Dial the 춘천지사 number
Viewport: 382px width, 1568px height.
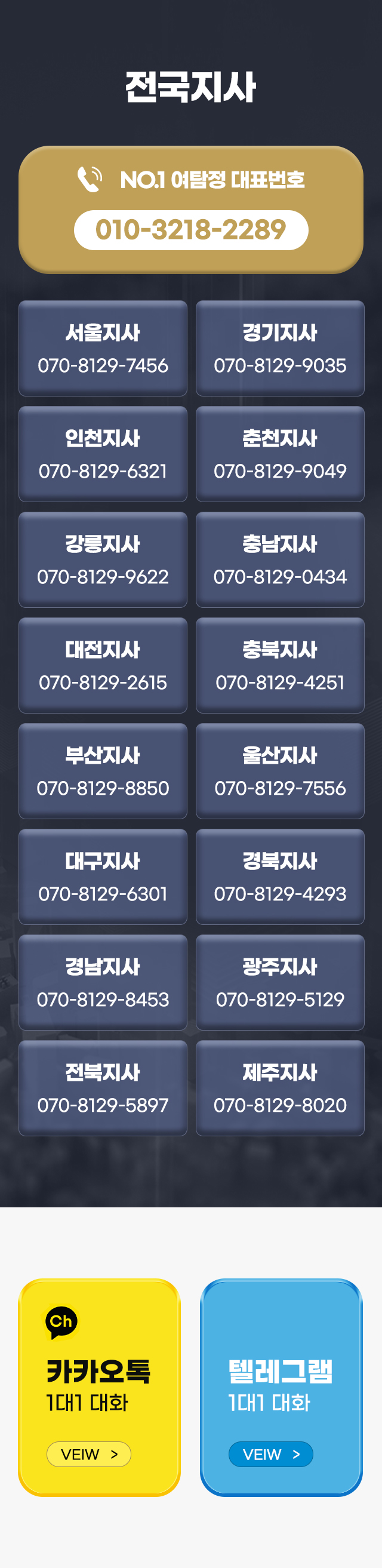pos(280,454)
